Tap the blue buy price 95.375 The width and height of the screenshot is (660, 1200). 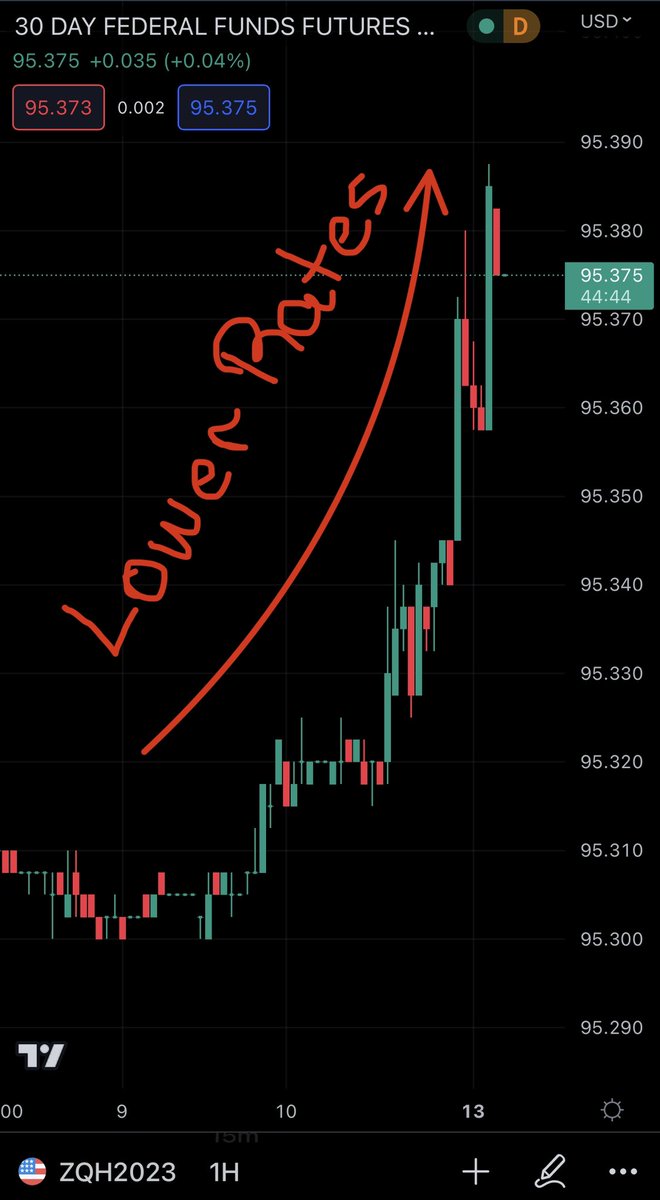(223, 108)
